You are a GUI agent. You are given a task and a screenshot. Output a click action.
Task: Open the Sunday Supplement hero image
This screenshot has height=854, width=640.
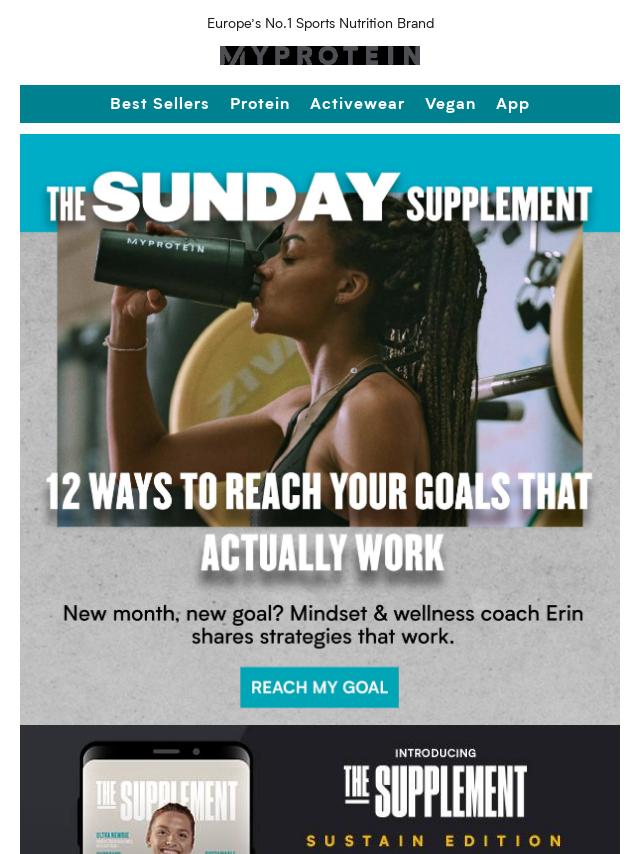(x=320, y=380)
